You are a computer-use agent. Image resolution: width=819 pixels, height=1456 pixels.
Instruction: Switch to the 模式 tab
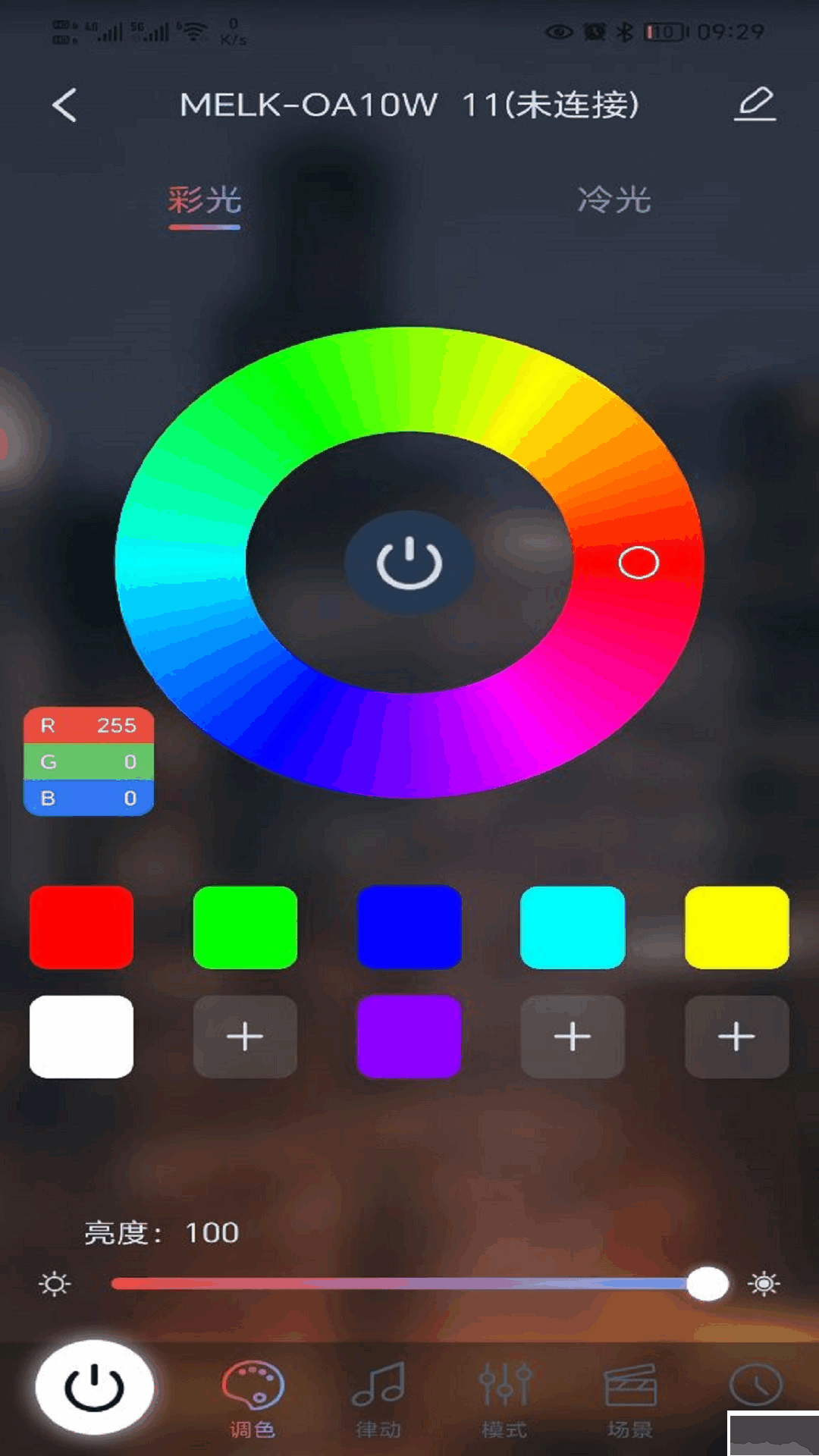504,1400
